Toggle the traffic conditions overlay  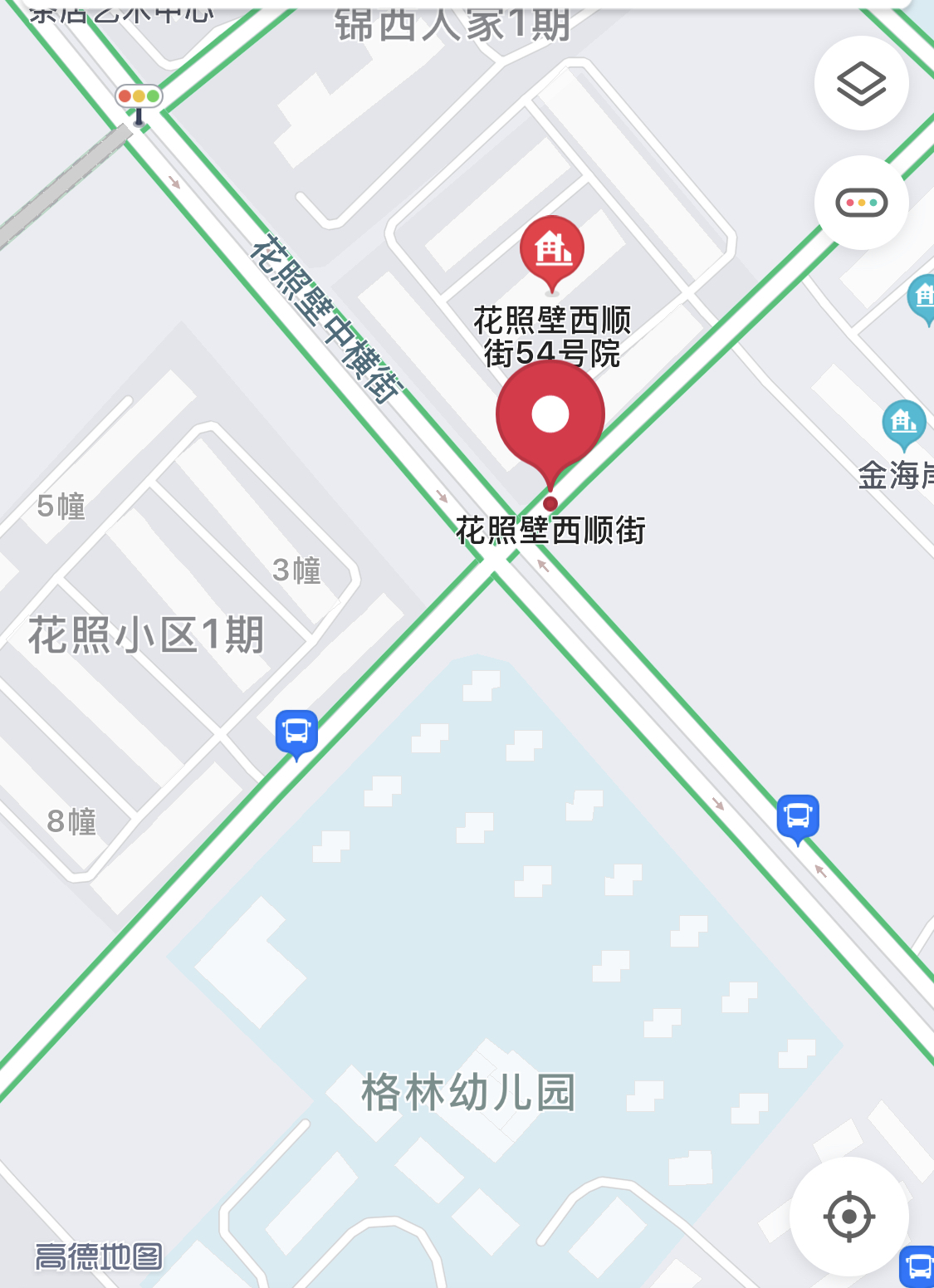pos(861,203)
